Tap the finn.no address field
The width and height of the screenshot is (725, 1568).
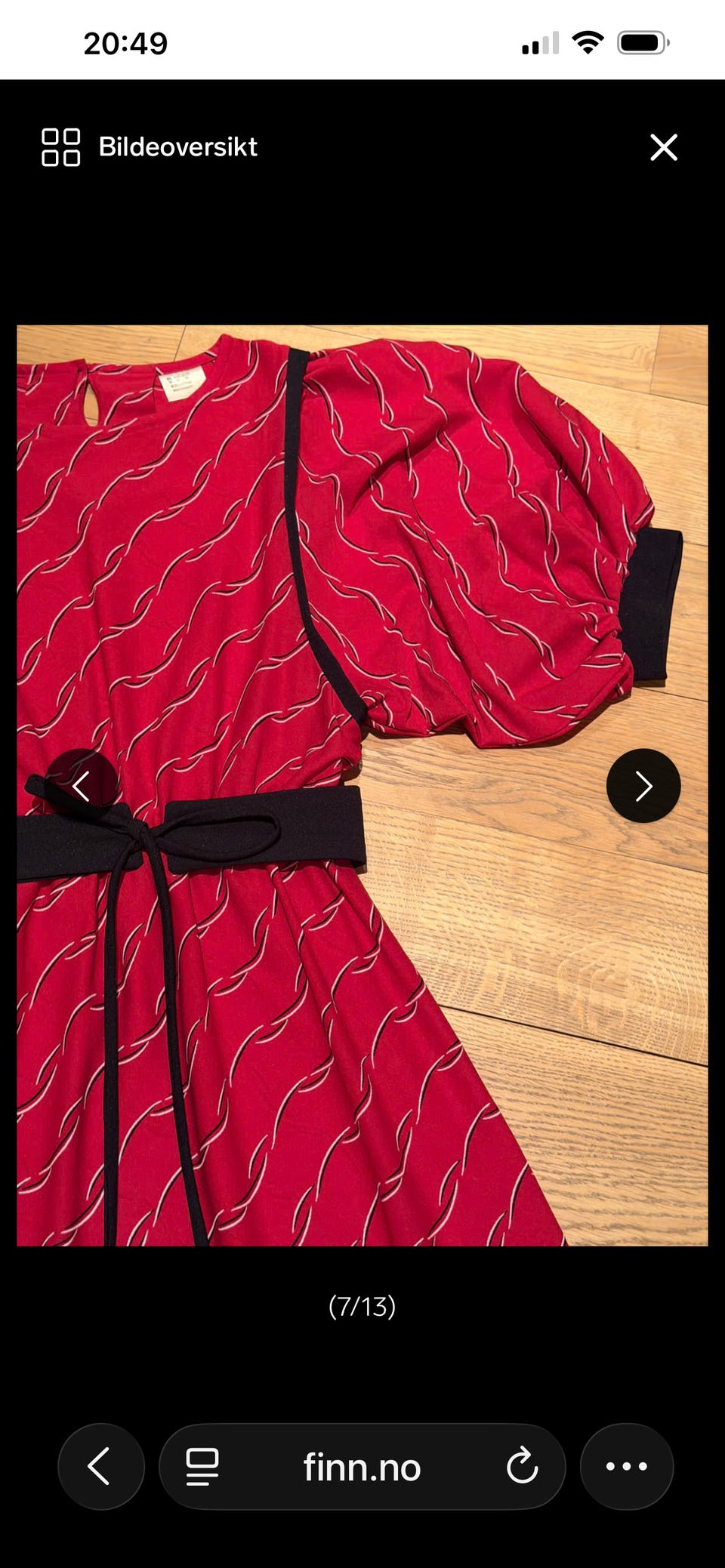tap(362, 1466)
